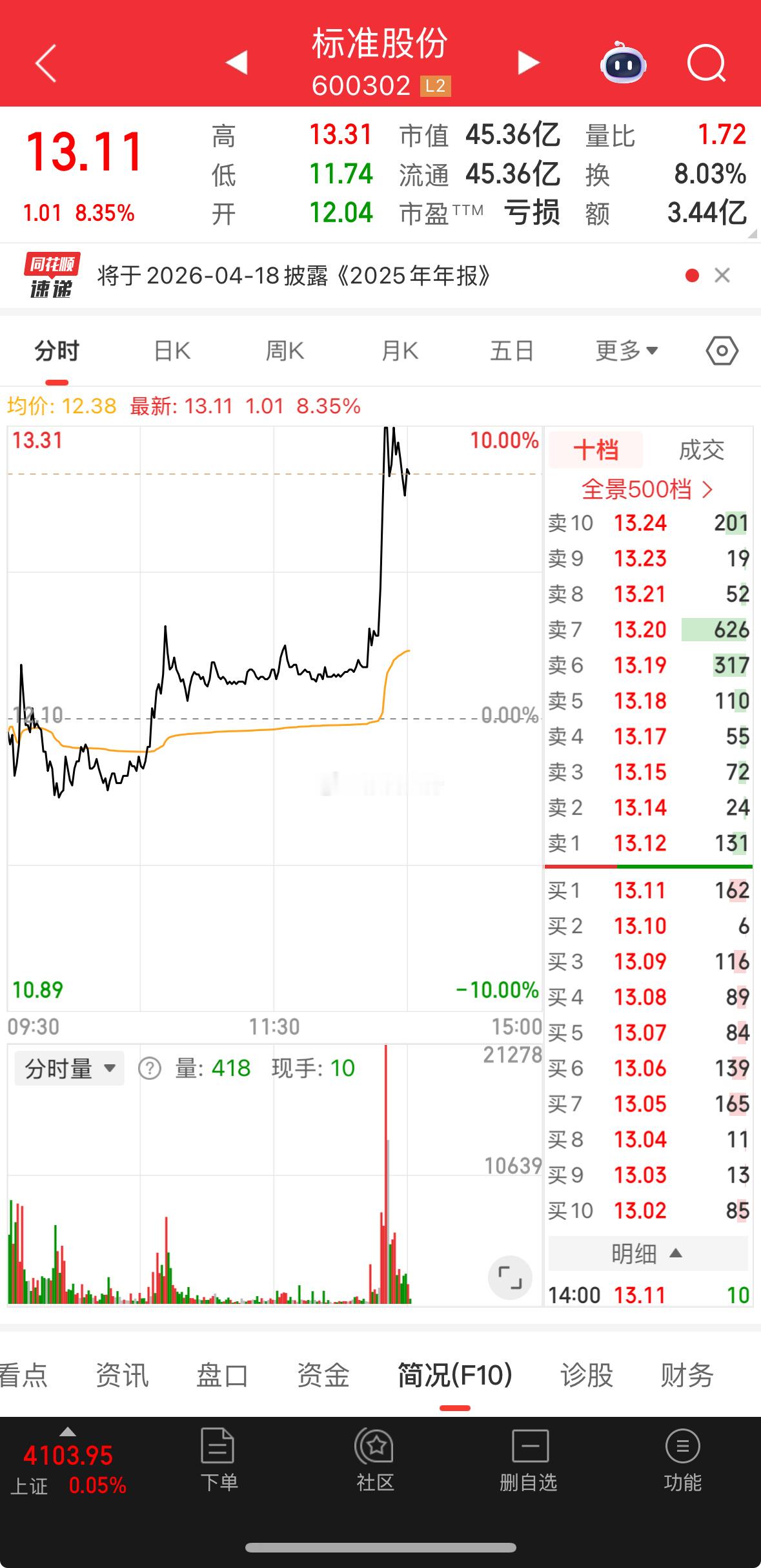Screen dimensions: 761x1568
Task: Tap the question mark help icon near 分时量
Action: click(149, 1068)
